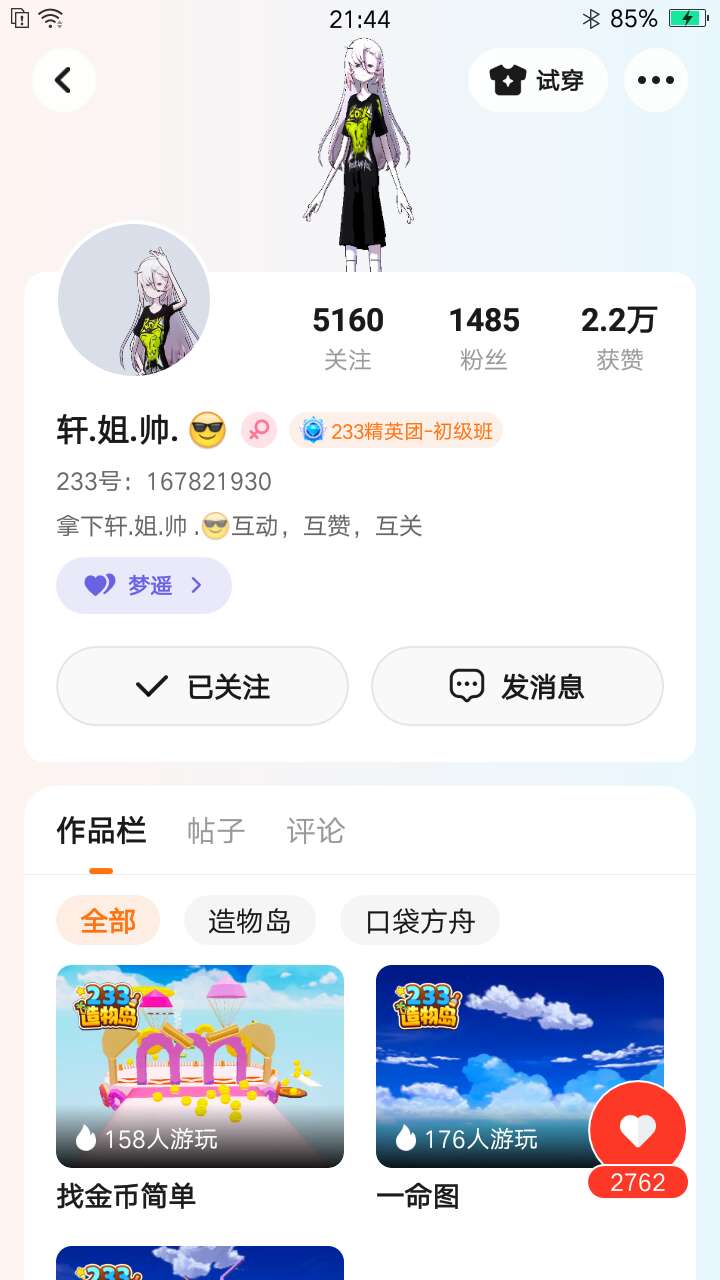Open the profile avatar picture
Viewport: 720px width, 1280px height.
(134, 300)
